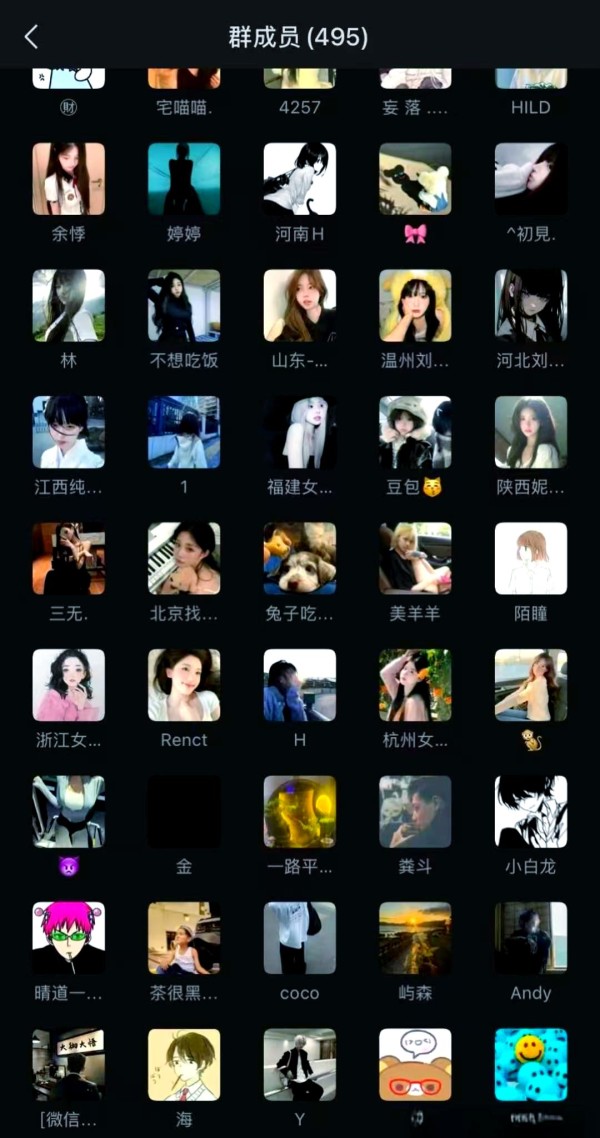Open member 屿森's profile

pos(415,938)
